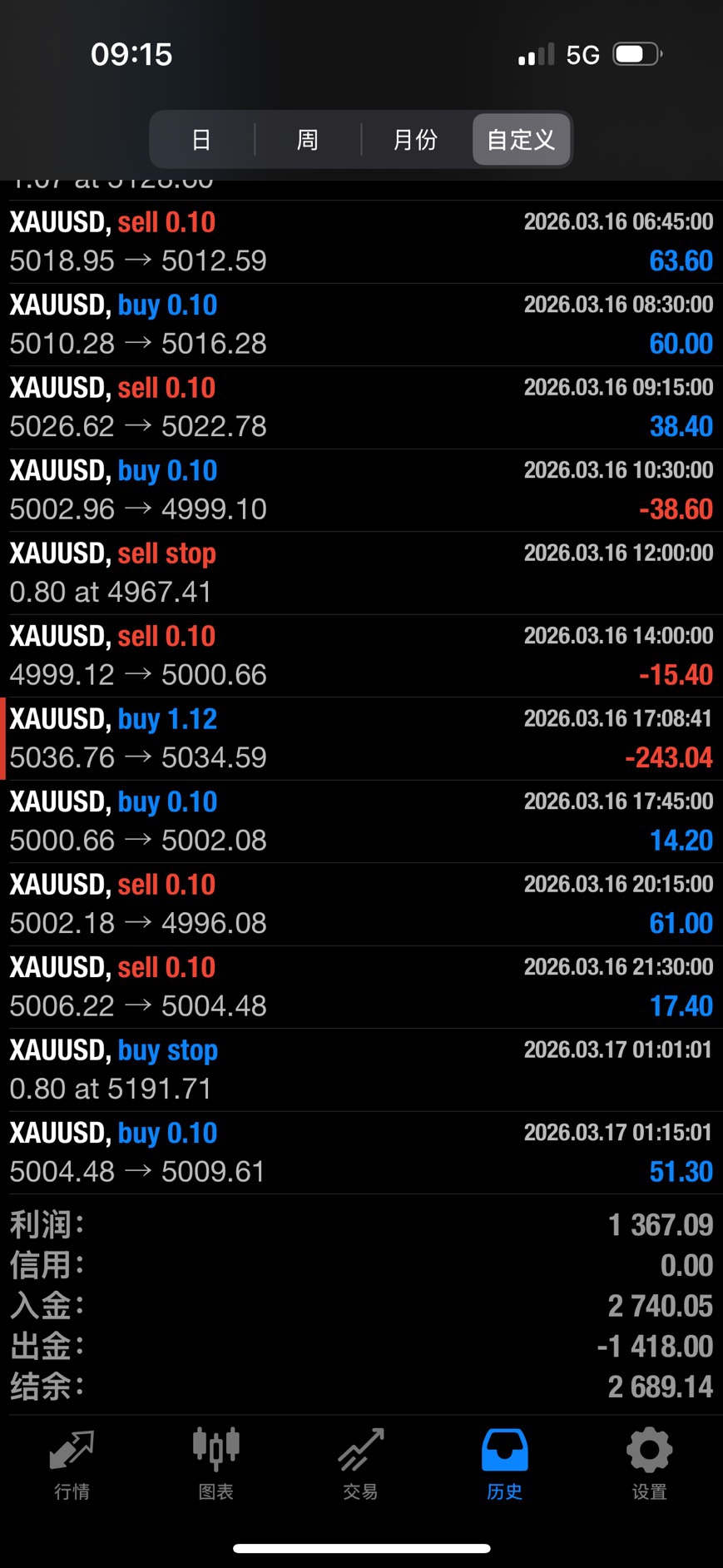
Task: Expand the sell trade with 61.00 profit
Action: [361, 904]
